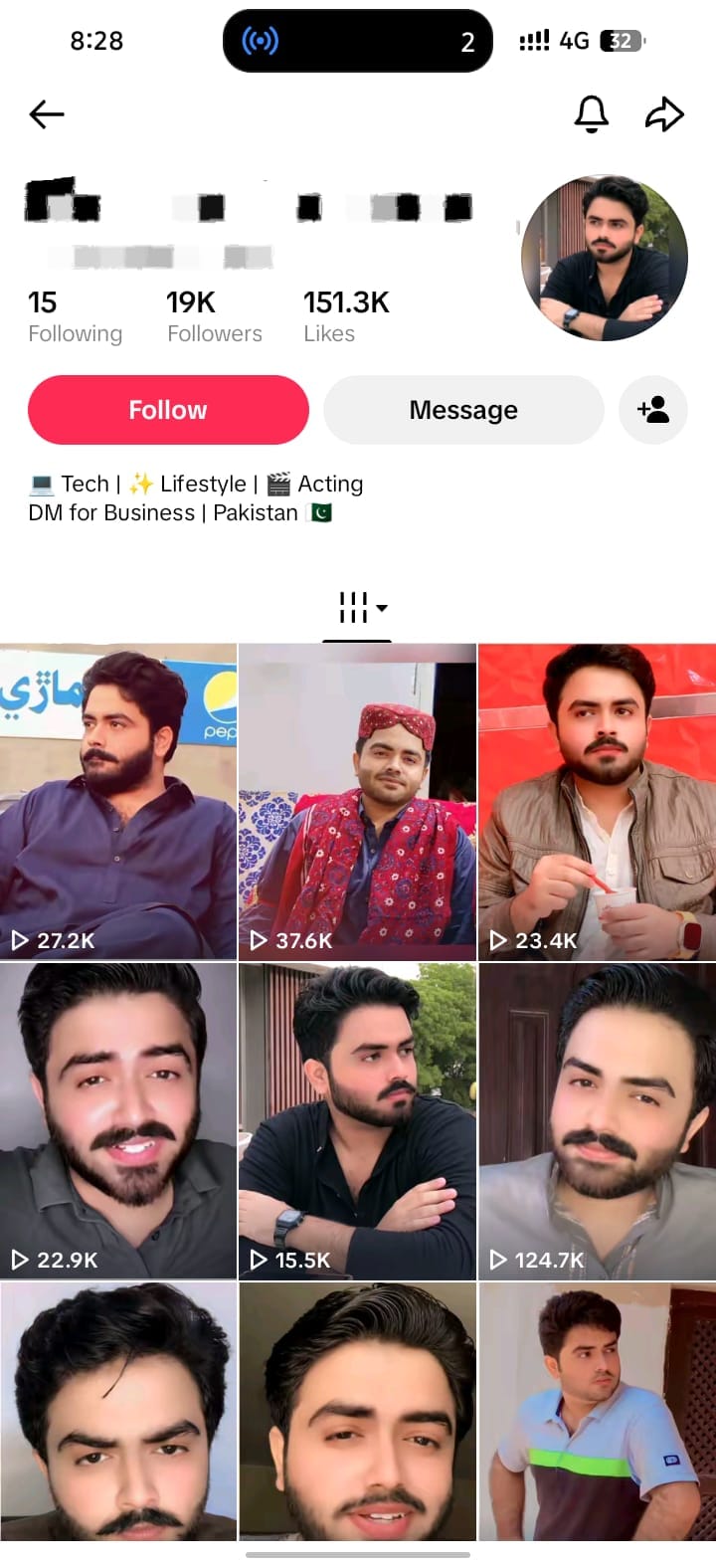View the Following list
Image resolution: width=716 pixels, height=1568 pixels.
pyautogui.click(x=75, y=317)
